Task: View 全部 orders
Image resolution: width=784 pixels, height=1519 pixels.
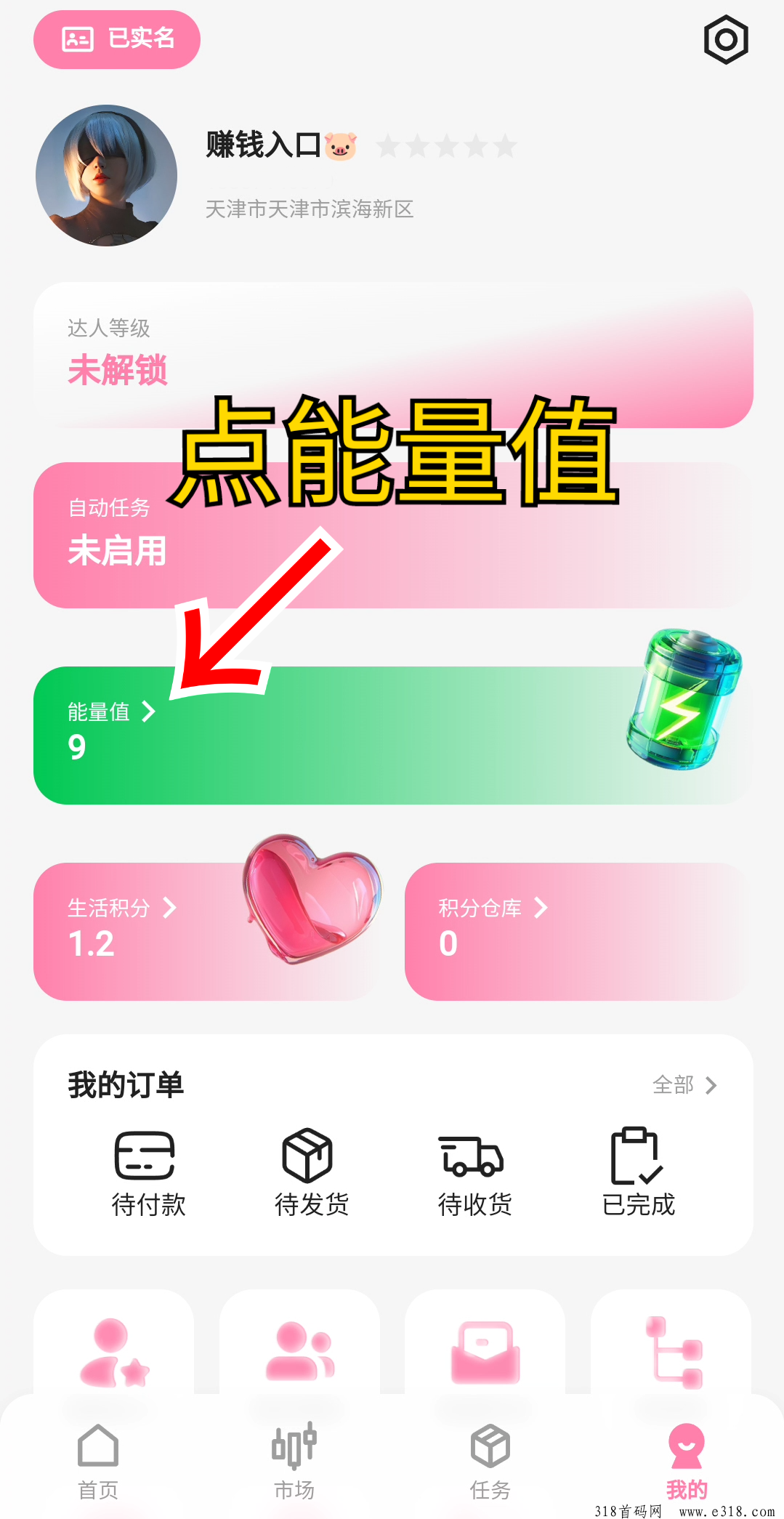Action: [684, 1085]
